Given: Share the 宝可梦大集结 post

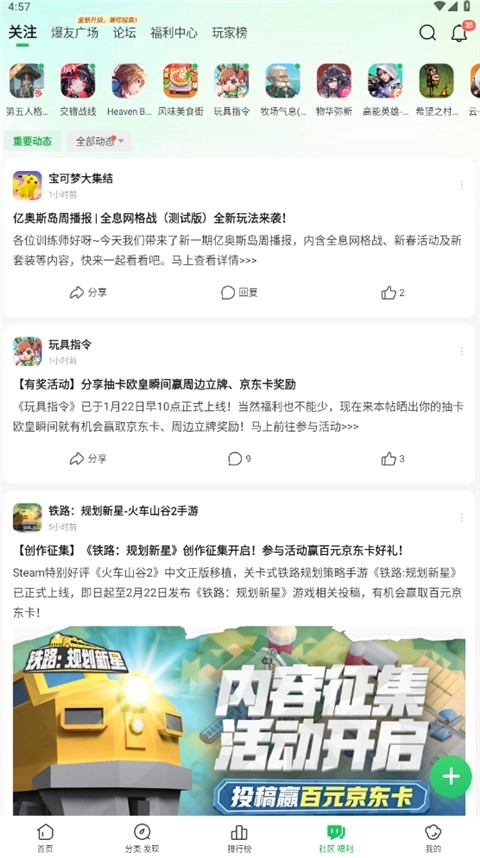Looking at the screenshot, I should [x=88, y=292].
